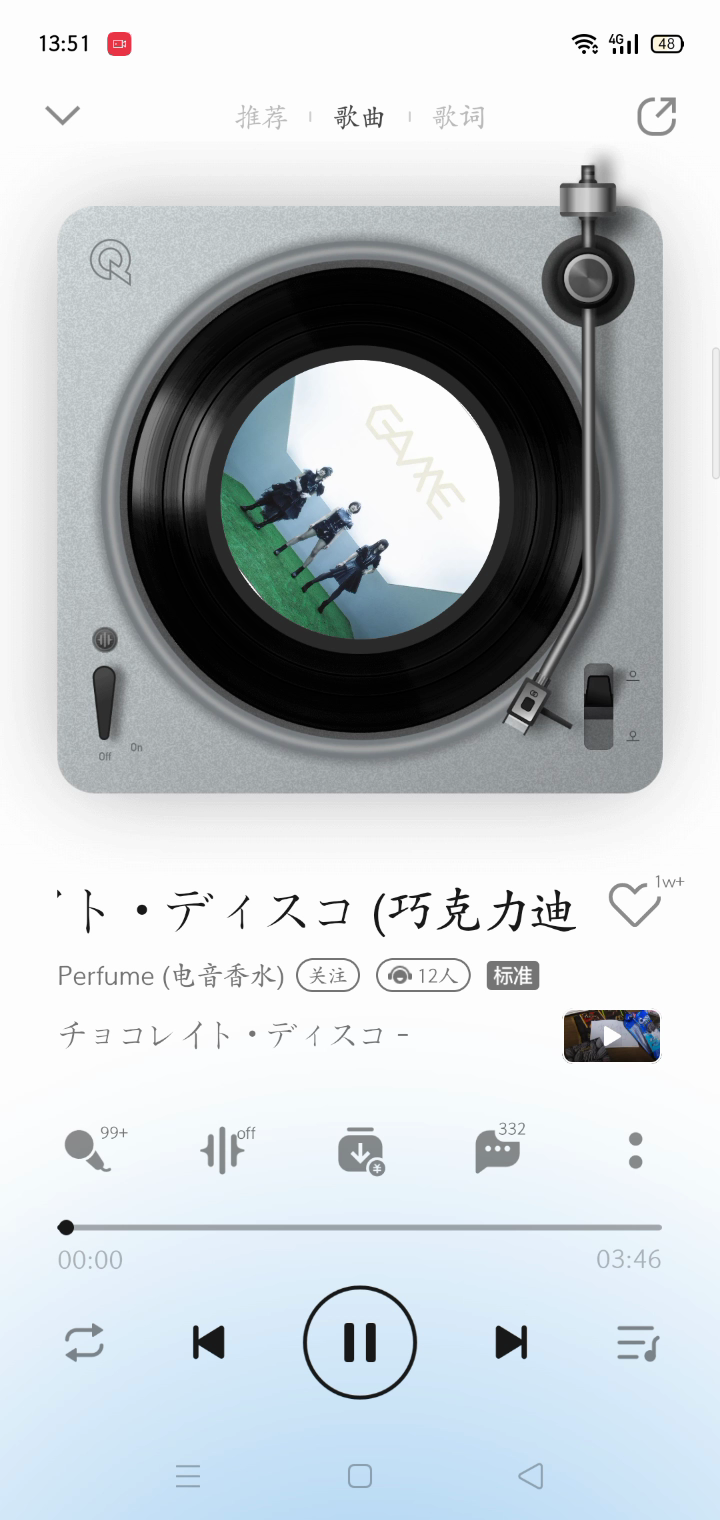Skip to the next track
720x1520 pixels.
[x=511, y=1342]
